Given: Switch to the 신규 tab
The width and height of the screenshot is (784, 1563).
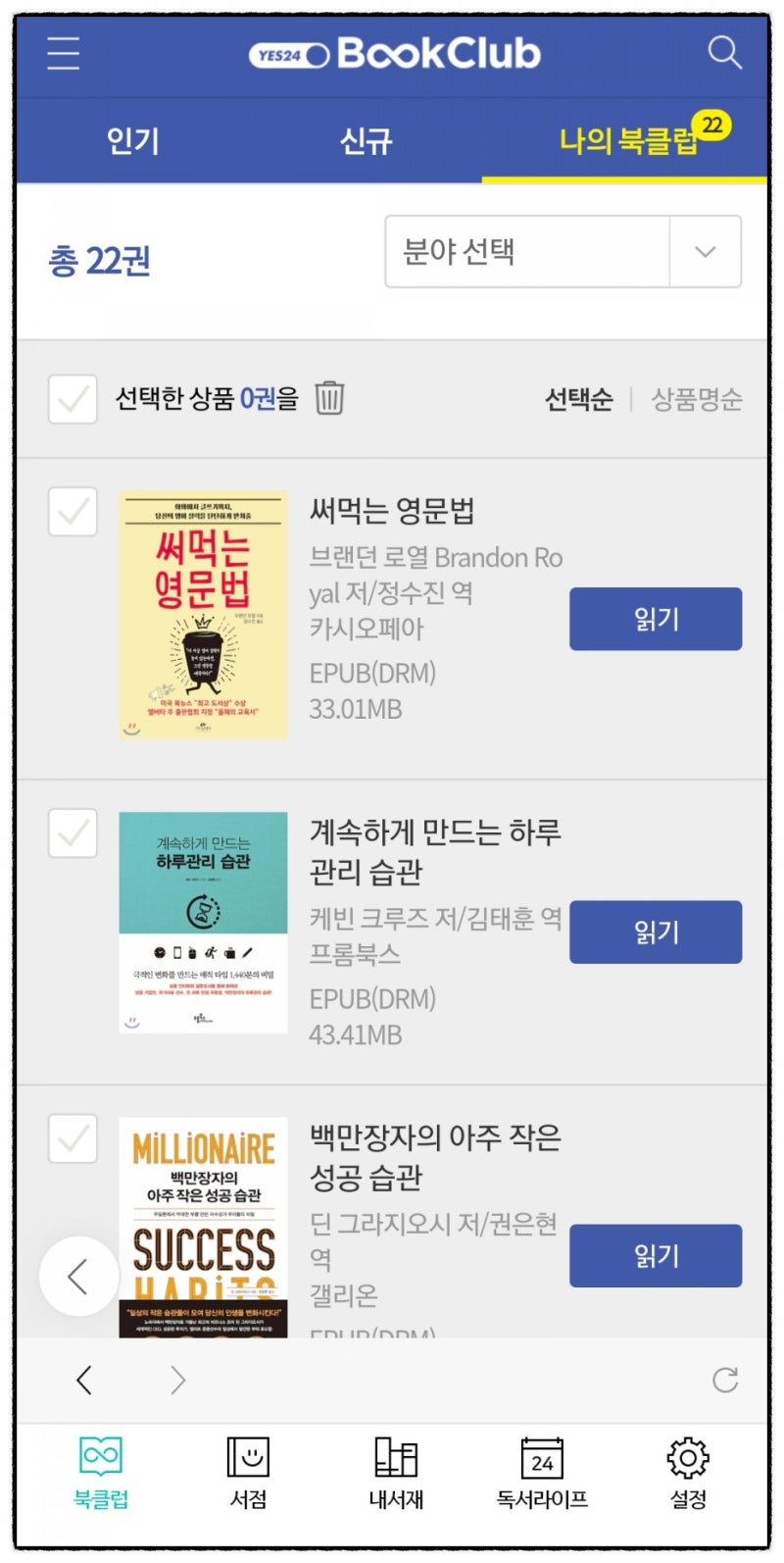Looking at the screenshot, I should click(363, 140).
